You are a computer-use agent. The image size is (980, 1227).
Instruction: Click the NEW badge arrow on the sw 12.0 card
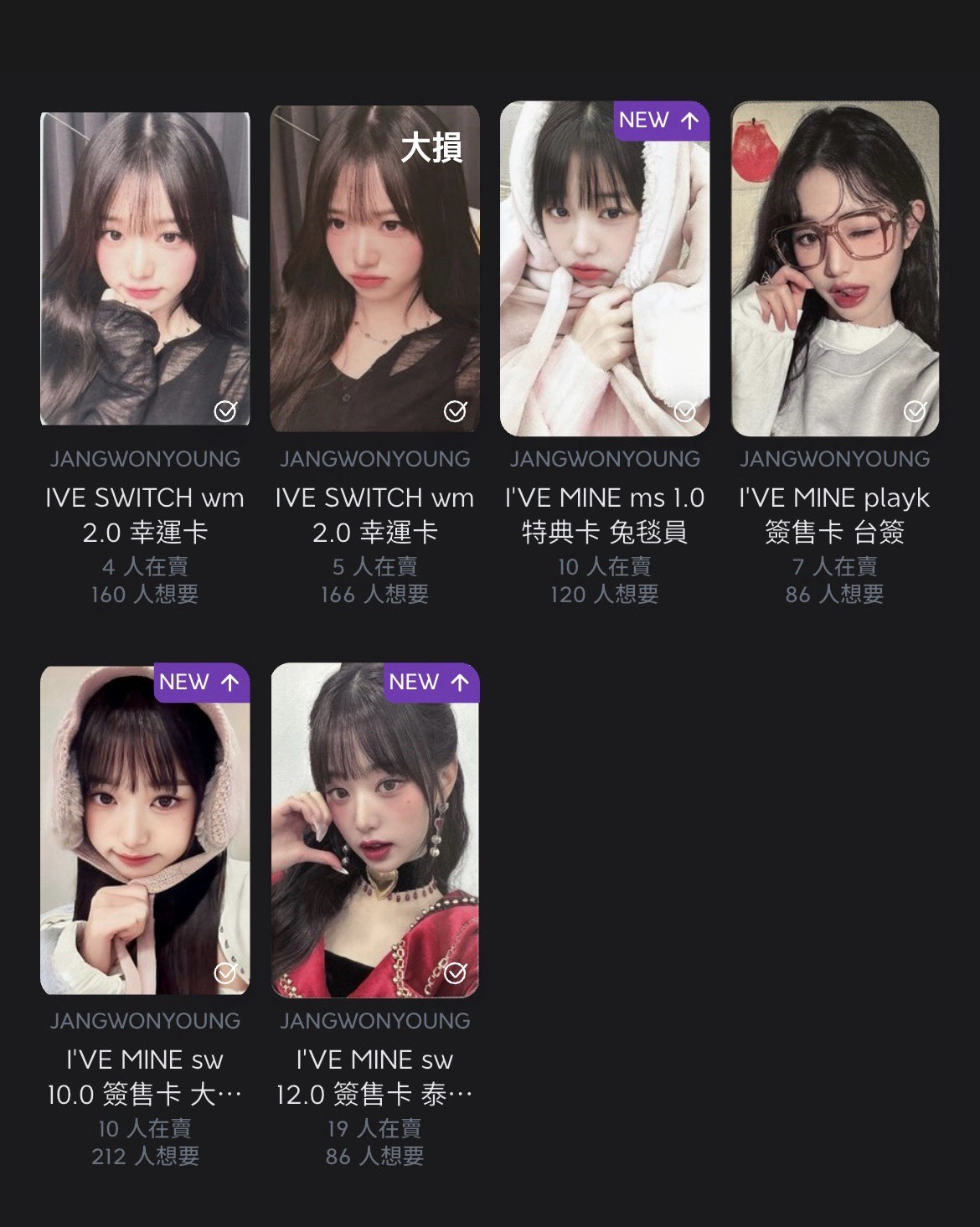click(x=458, y=682)
